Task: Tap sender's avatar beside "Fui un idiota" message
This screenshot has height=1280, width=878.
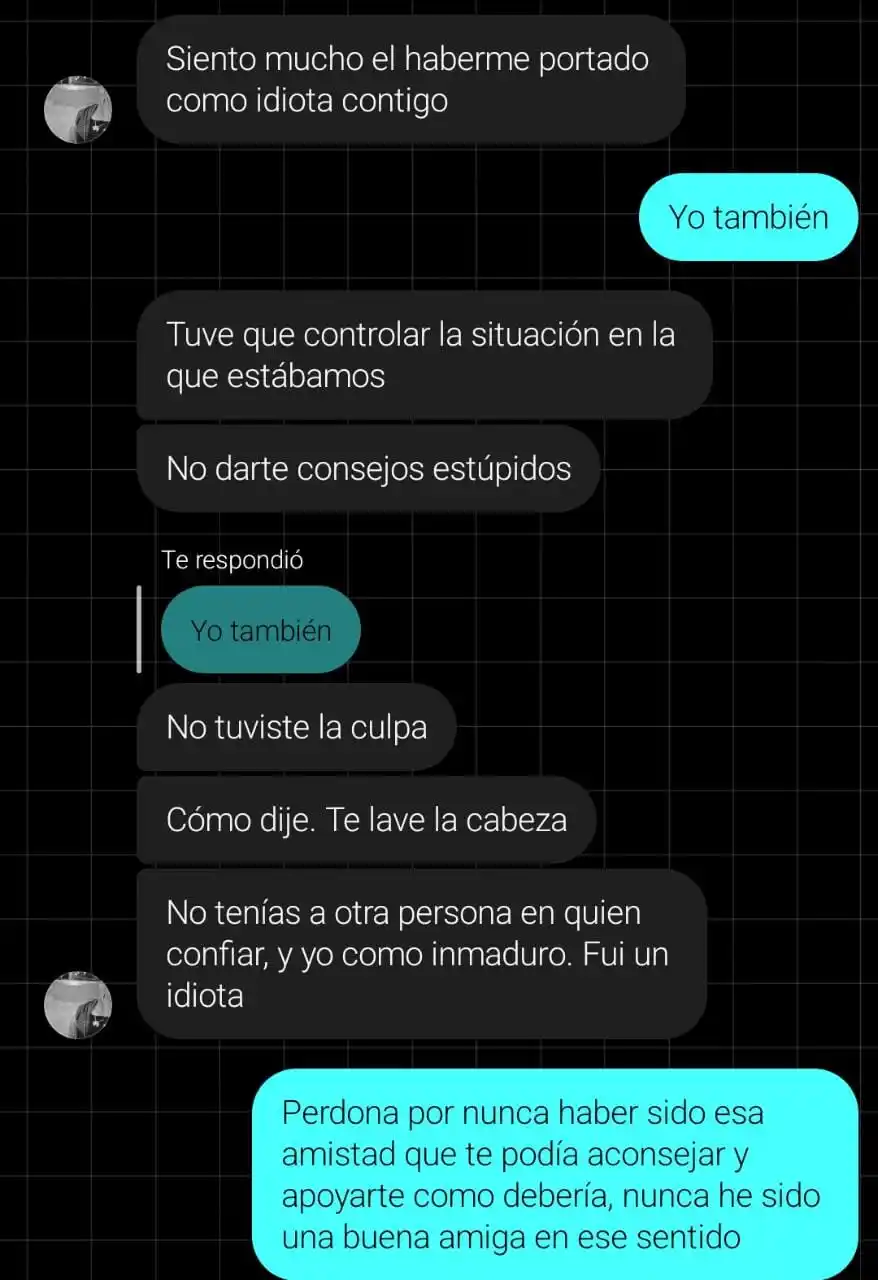Action: [x=78, y=1004]
